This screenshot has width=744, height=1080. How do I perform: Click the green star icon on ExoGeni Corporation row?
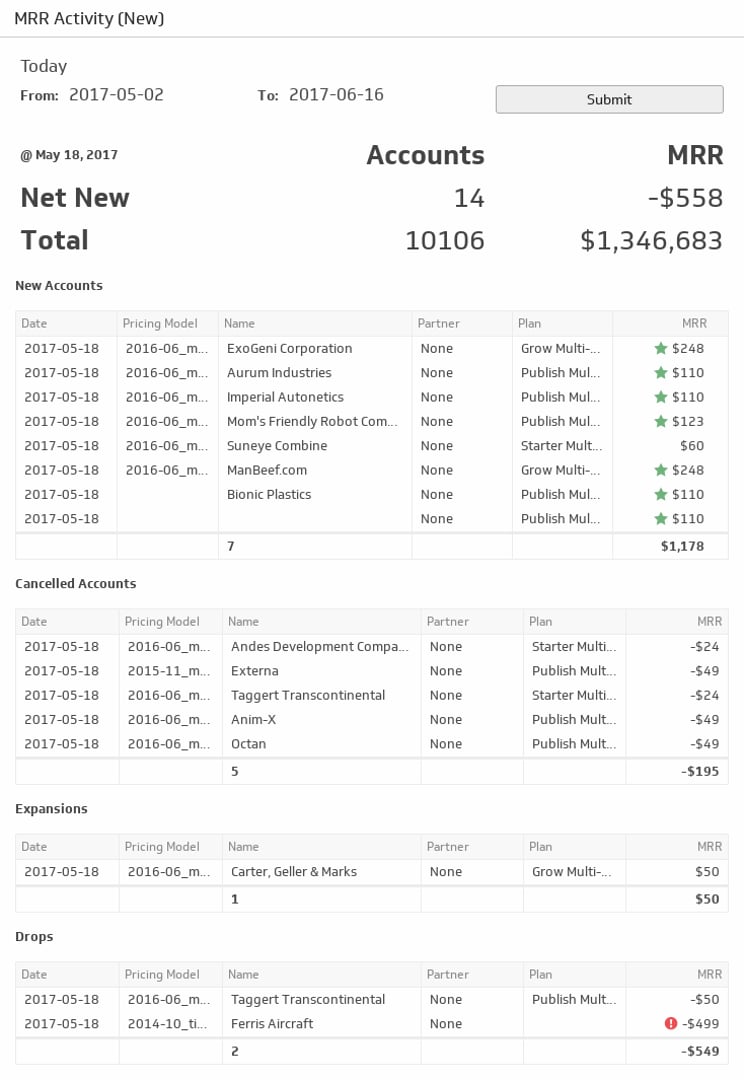661,348
